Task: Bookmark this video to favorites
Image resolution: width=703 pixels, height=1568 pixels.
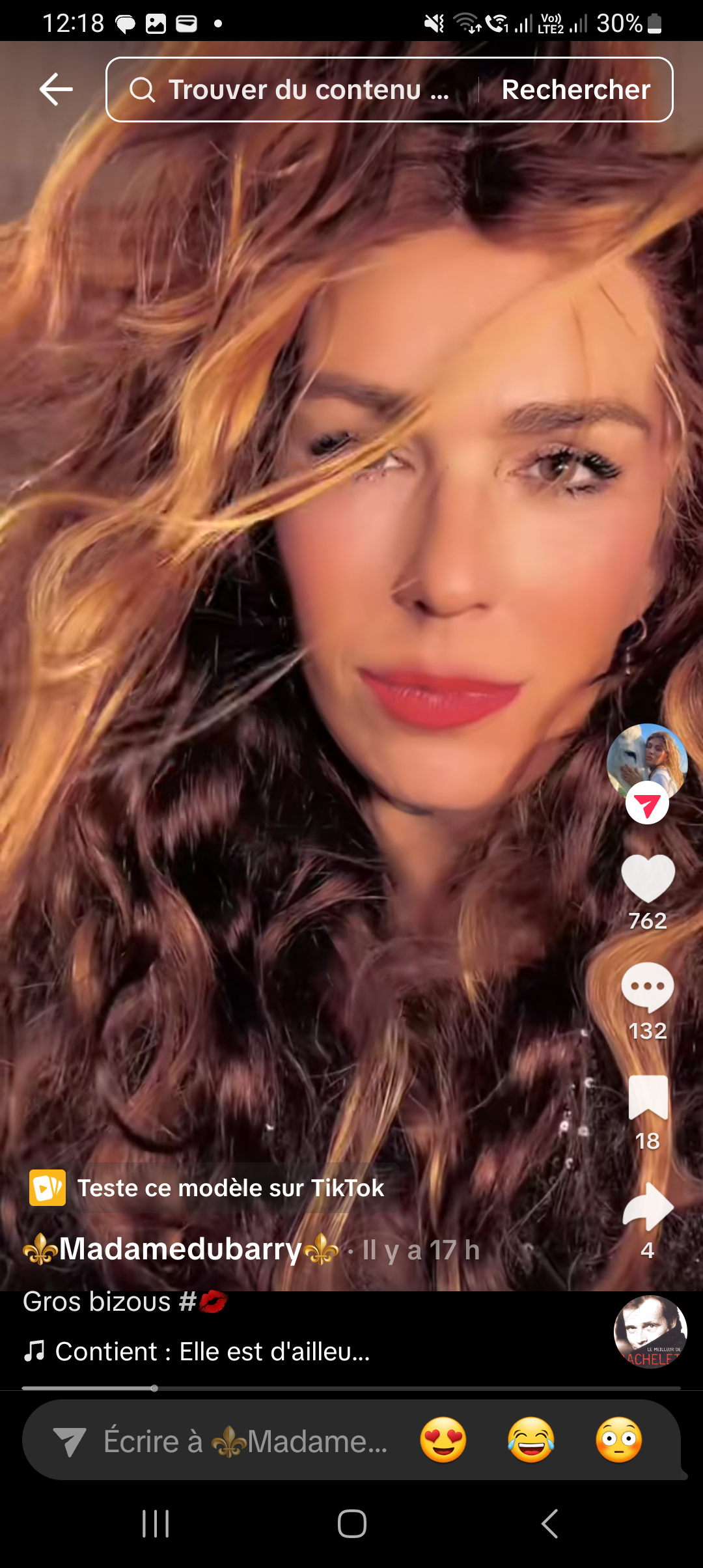Action: tap(648, 1098)
